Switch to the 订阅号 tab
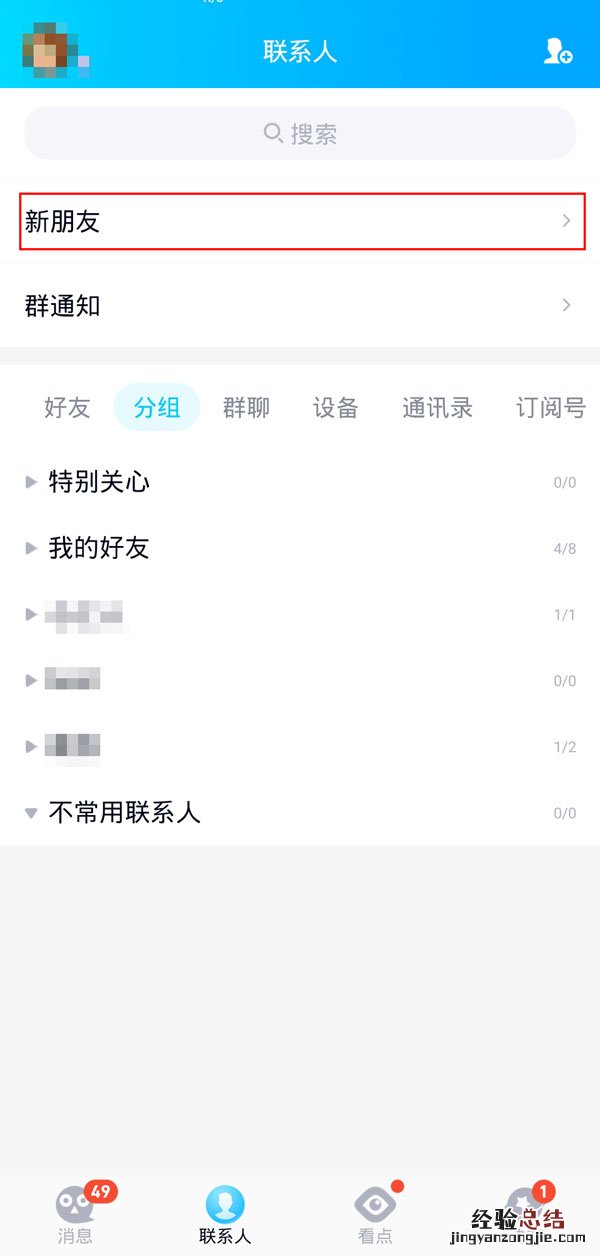Screen dimensions: 600x1256 point(550,407)
